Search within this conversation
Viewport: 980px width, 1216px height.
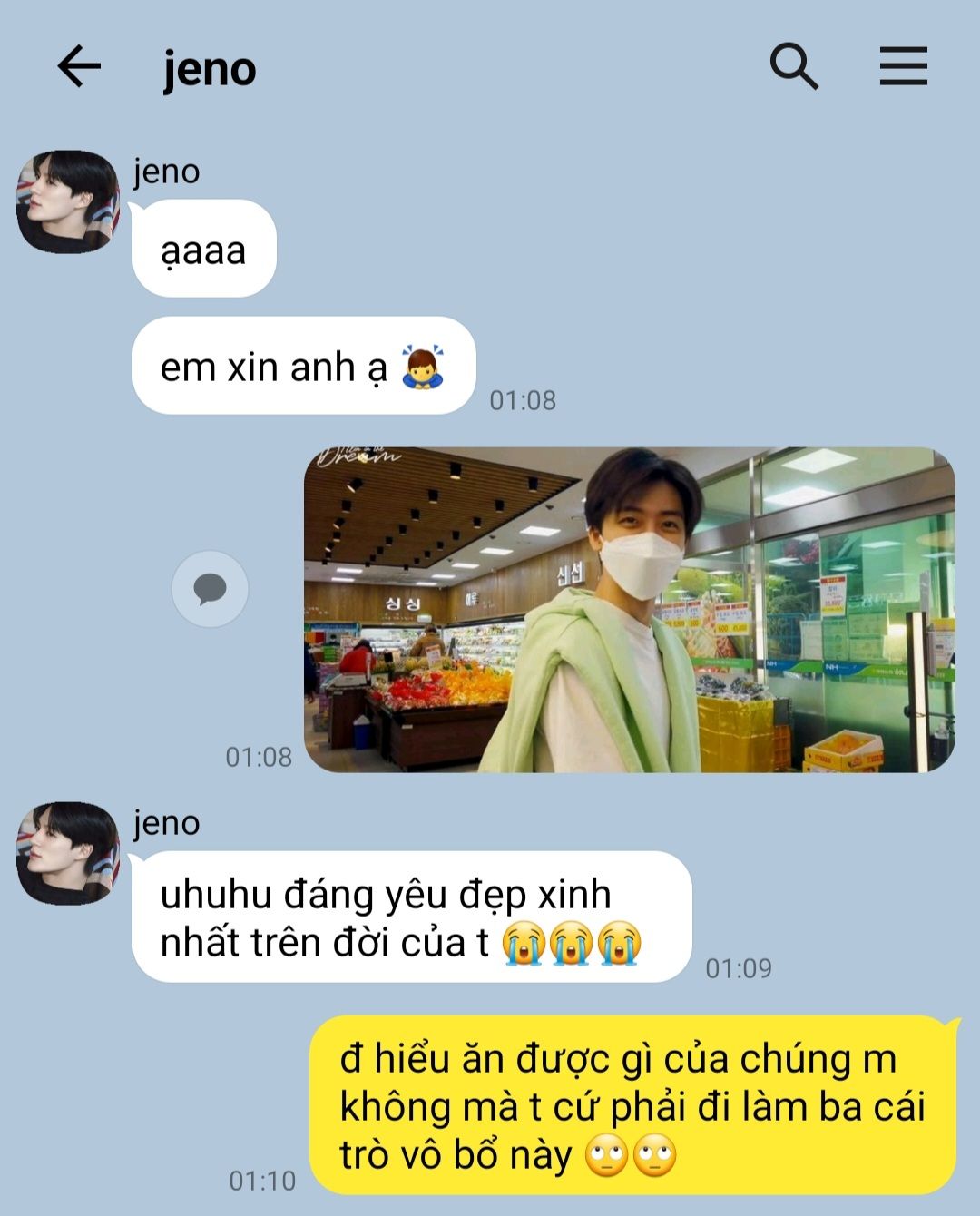tap(793, 66)
